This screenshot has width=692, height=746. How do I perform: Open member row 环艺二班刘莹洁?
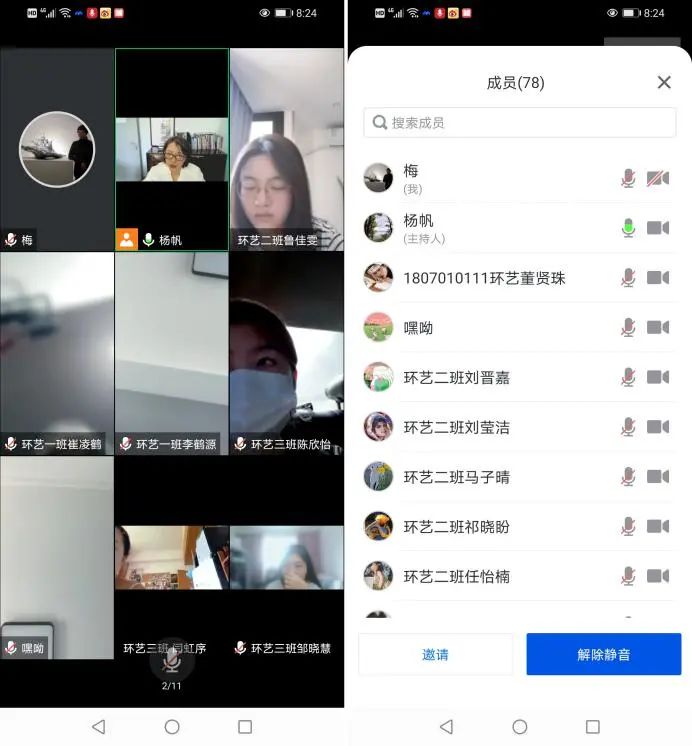click(x=457, y=427)
